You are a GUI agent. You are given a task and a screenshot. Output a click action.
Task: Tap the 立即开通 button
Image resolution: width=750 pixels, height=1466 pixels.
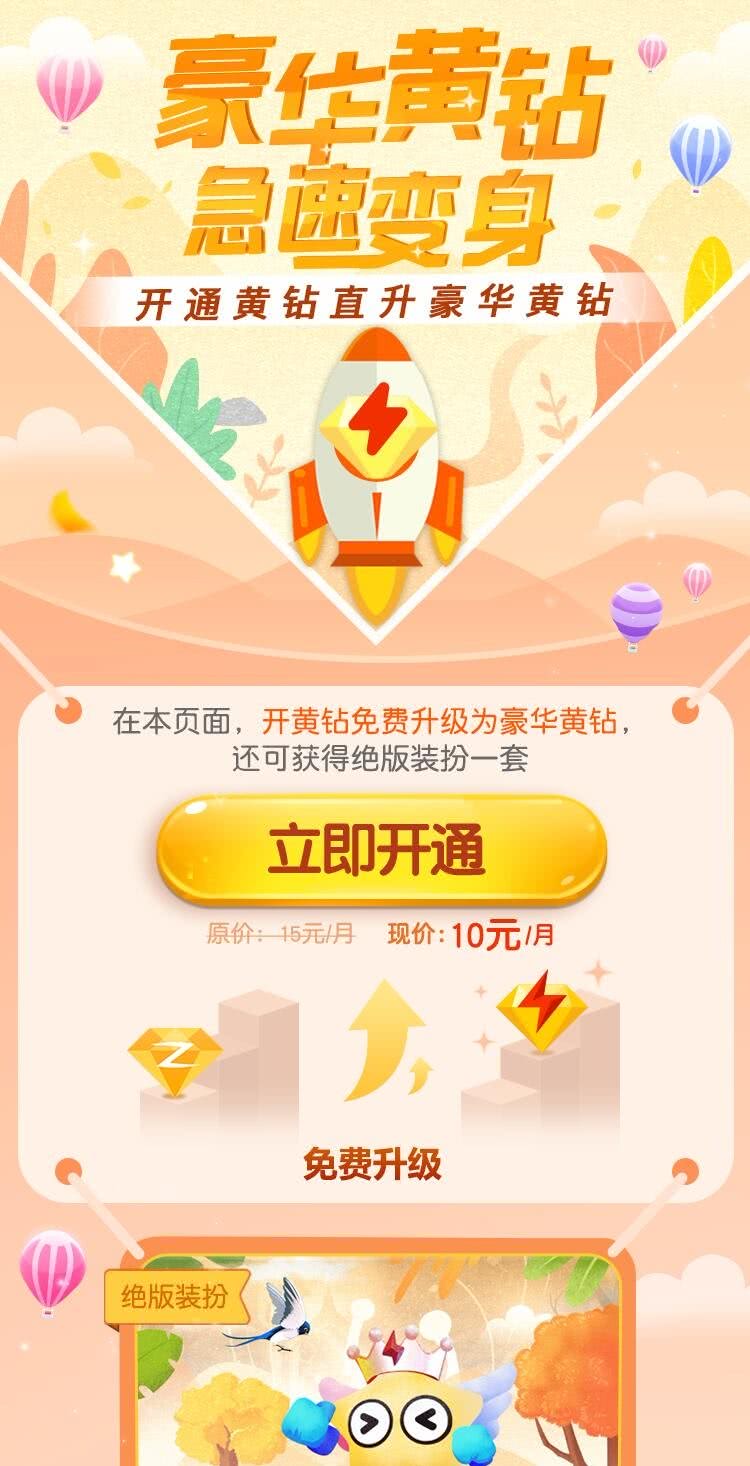coord(381,850)
